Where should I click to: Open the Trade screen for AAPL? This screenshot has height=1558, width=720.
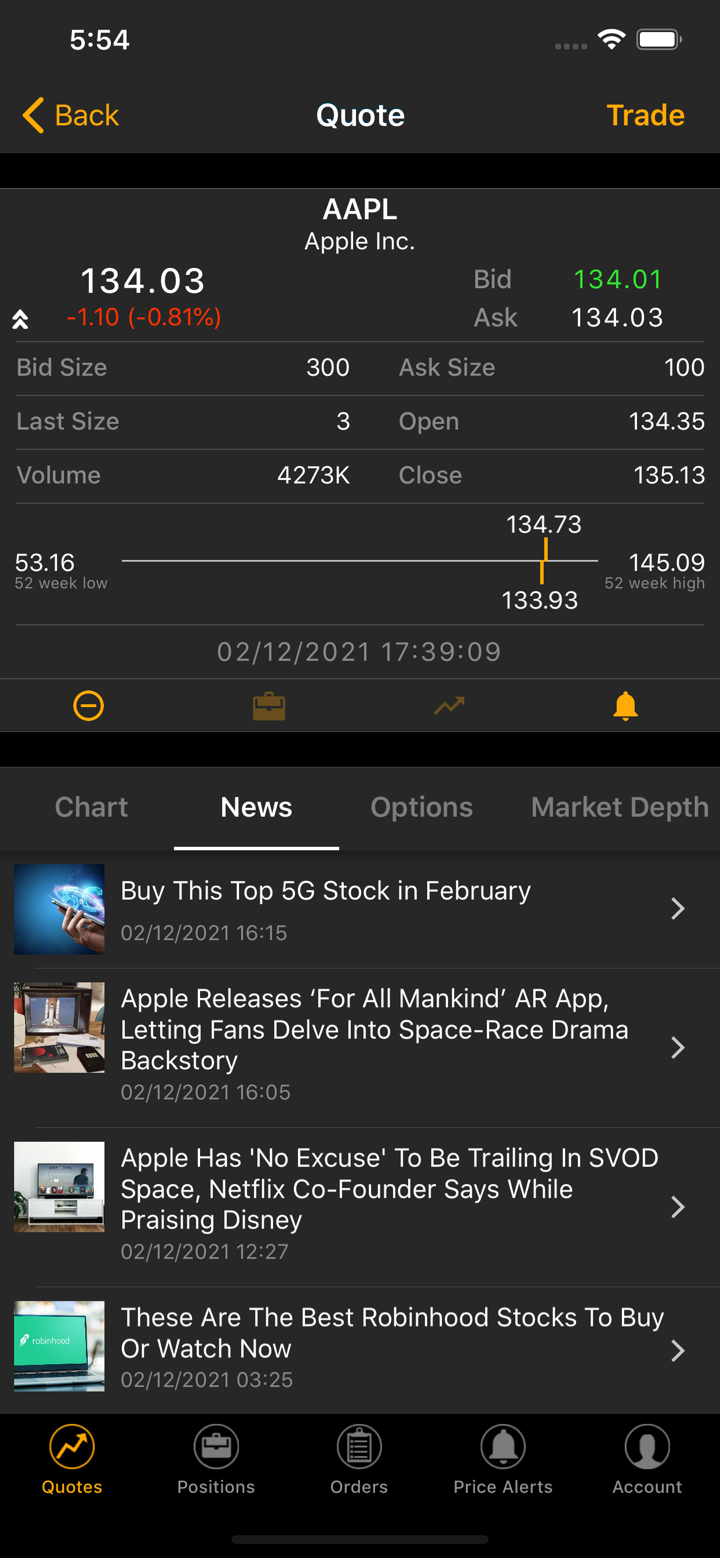pos(645,115)
